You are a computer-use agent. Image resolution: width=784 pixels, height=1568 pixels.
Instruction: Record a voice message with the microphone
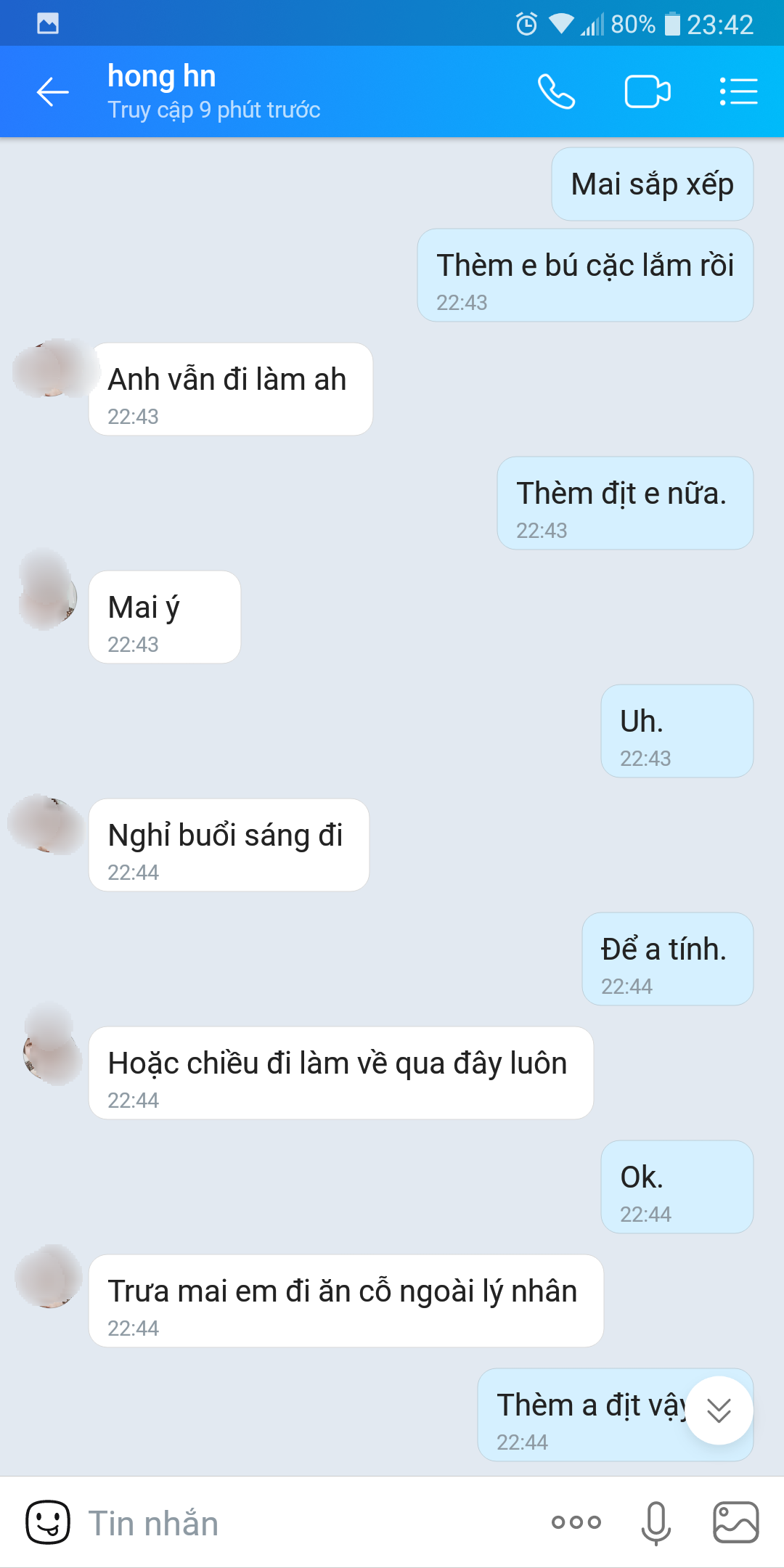656,1522
